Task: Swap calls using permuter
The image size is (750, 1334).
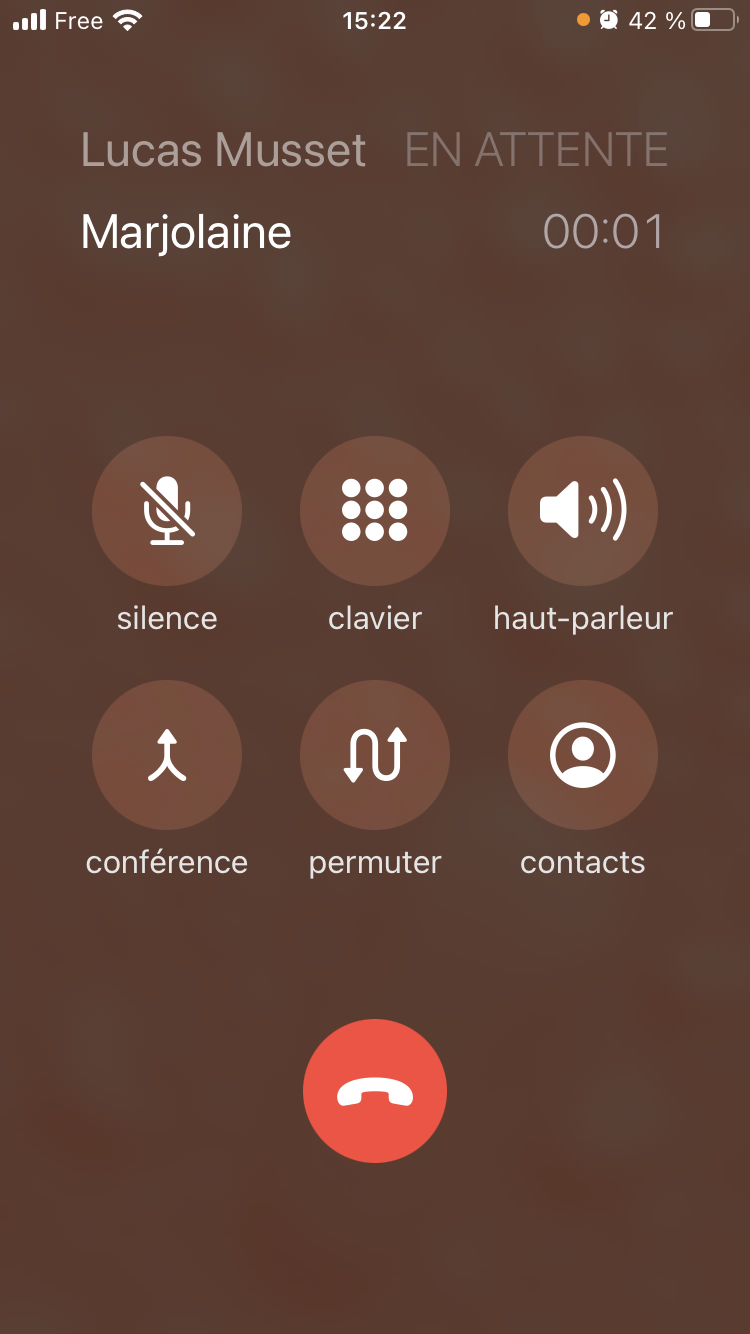Action: (x=375, y=755)
